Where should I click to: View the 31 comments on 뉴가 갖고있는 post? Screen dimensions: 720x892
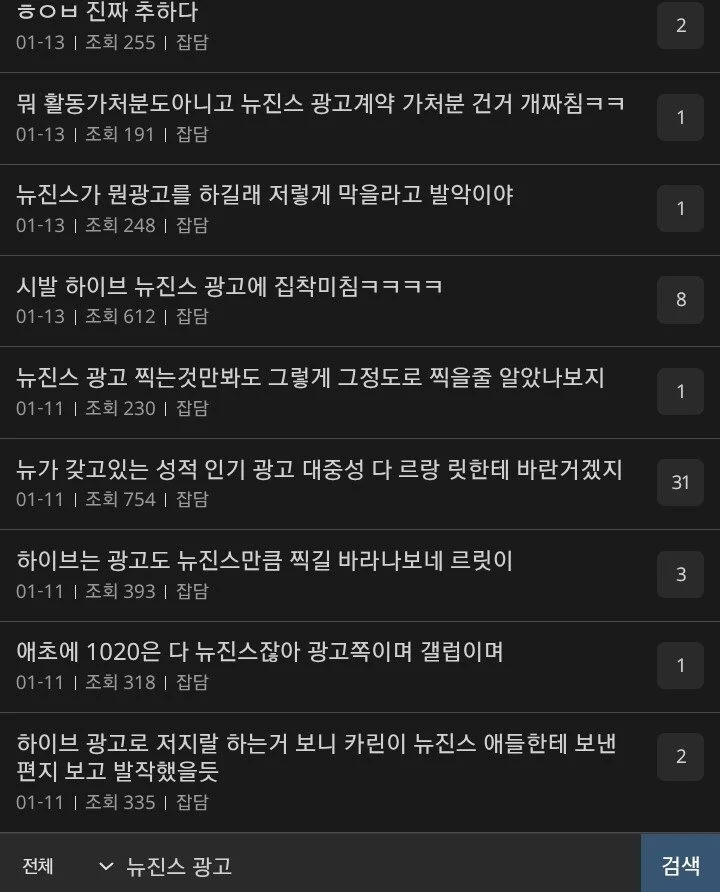(x=681, y=482)
